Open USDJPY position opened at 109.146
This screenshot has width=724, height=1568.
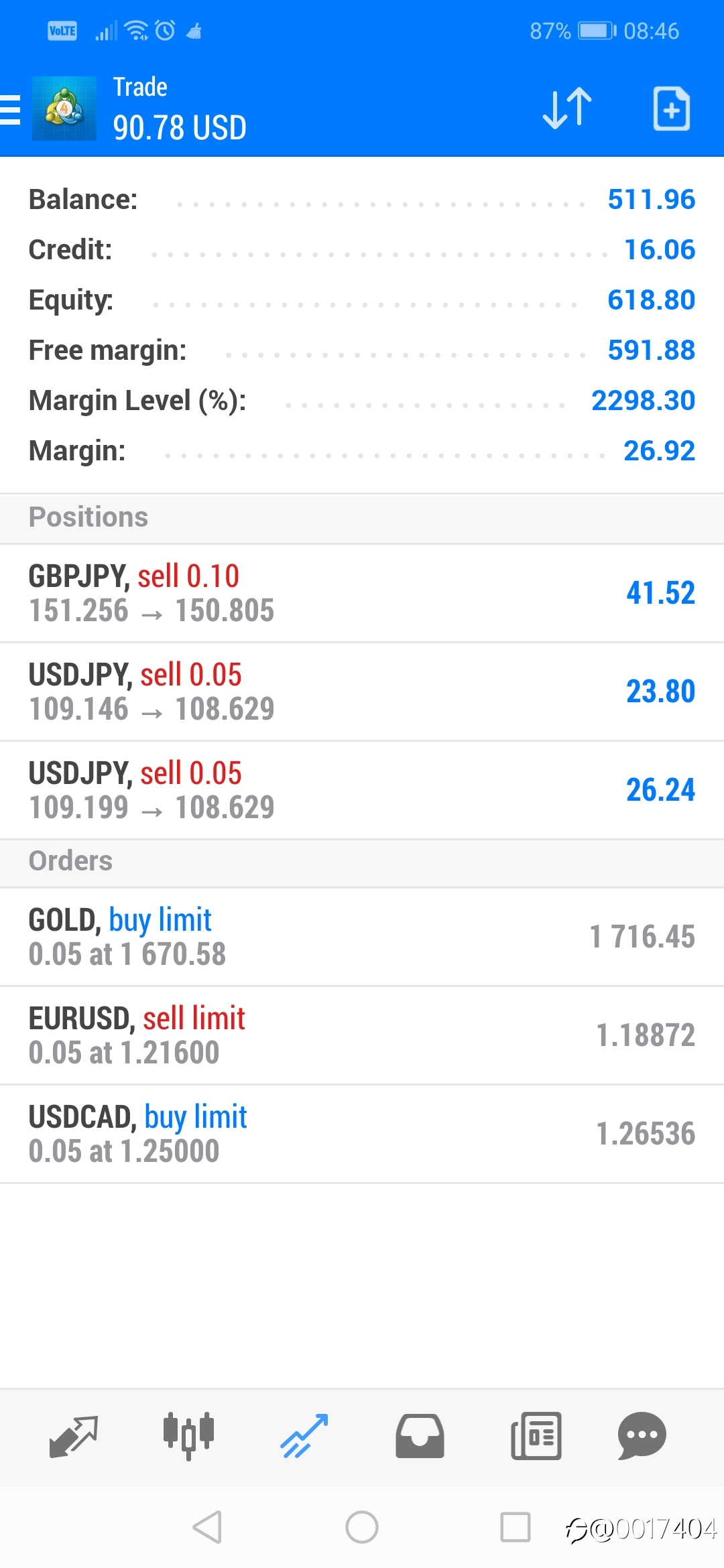click(x=362, y=692)
